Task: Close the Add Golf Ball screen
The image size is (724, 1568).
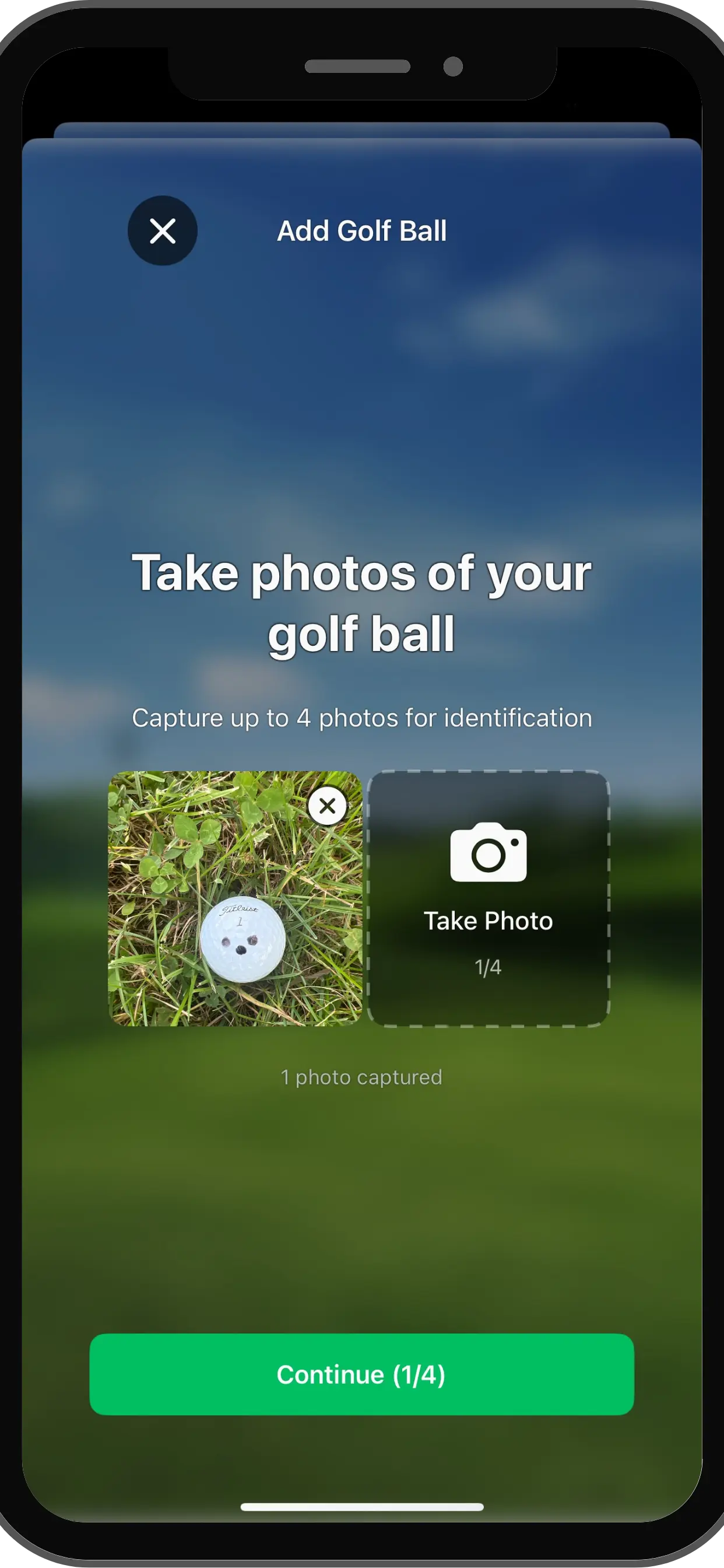Action: point(163,230)
